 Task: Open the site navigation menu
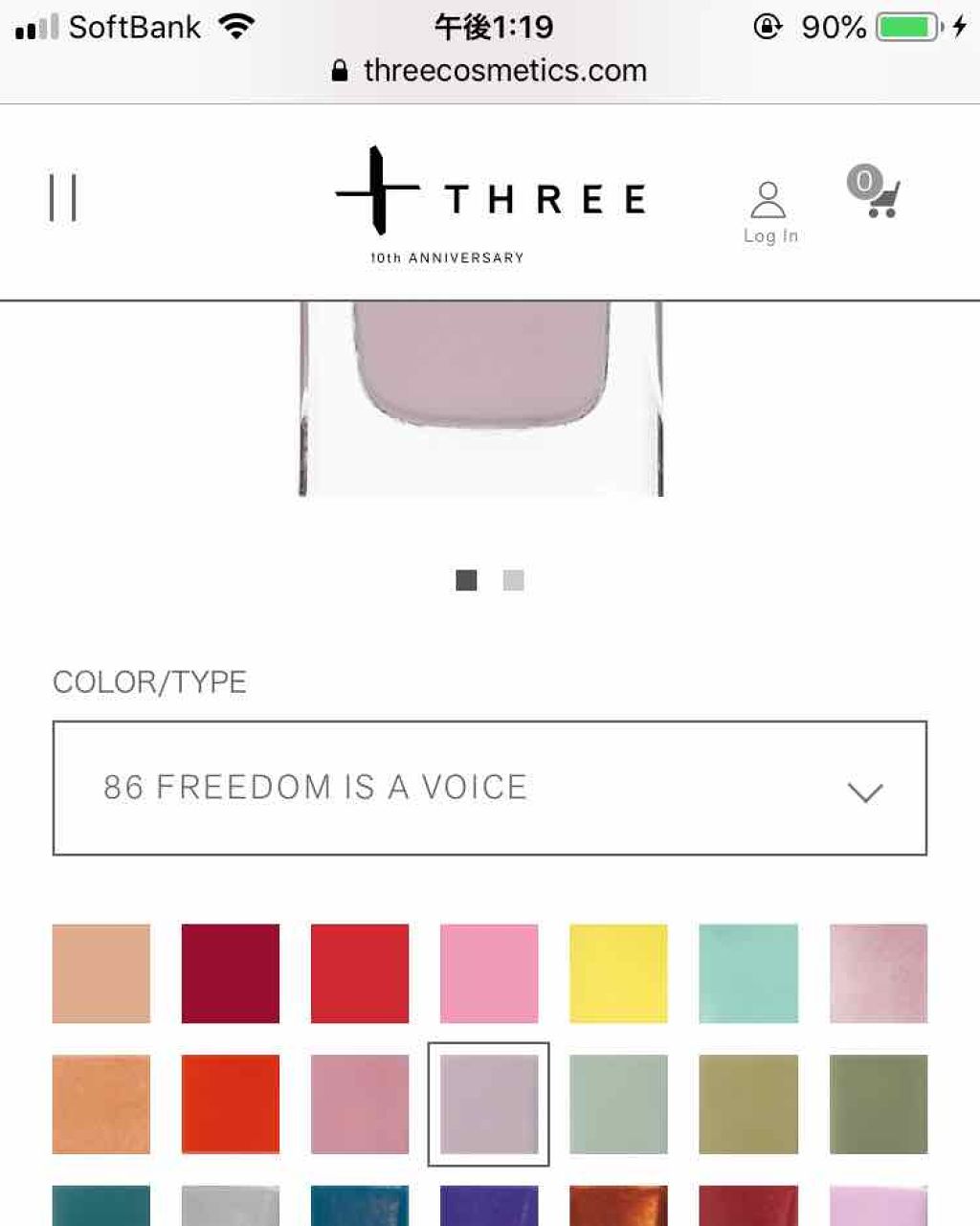(63, 198)
